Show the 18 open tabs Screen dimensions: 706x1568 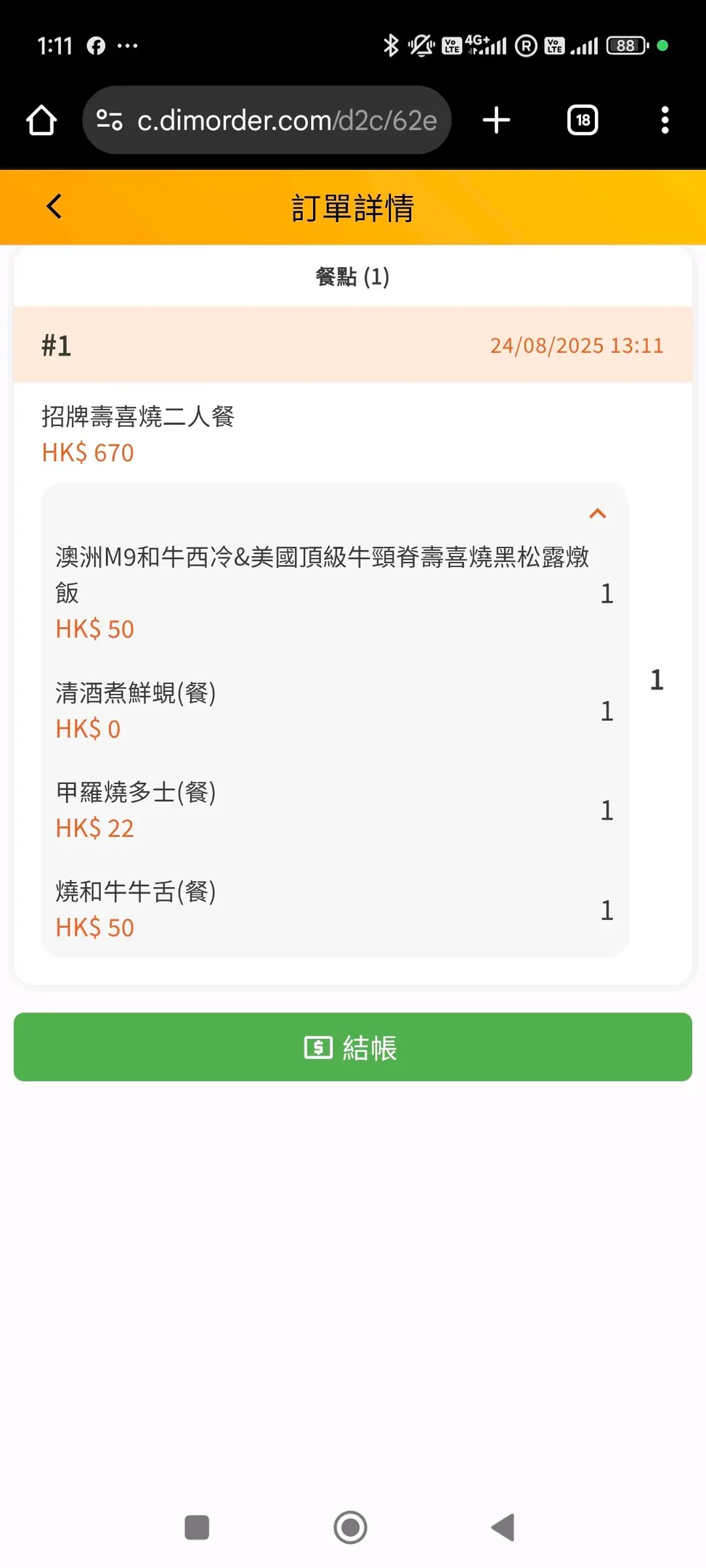point(583,121)
